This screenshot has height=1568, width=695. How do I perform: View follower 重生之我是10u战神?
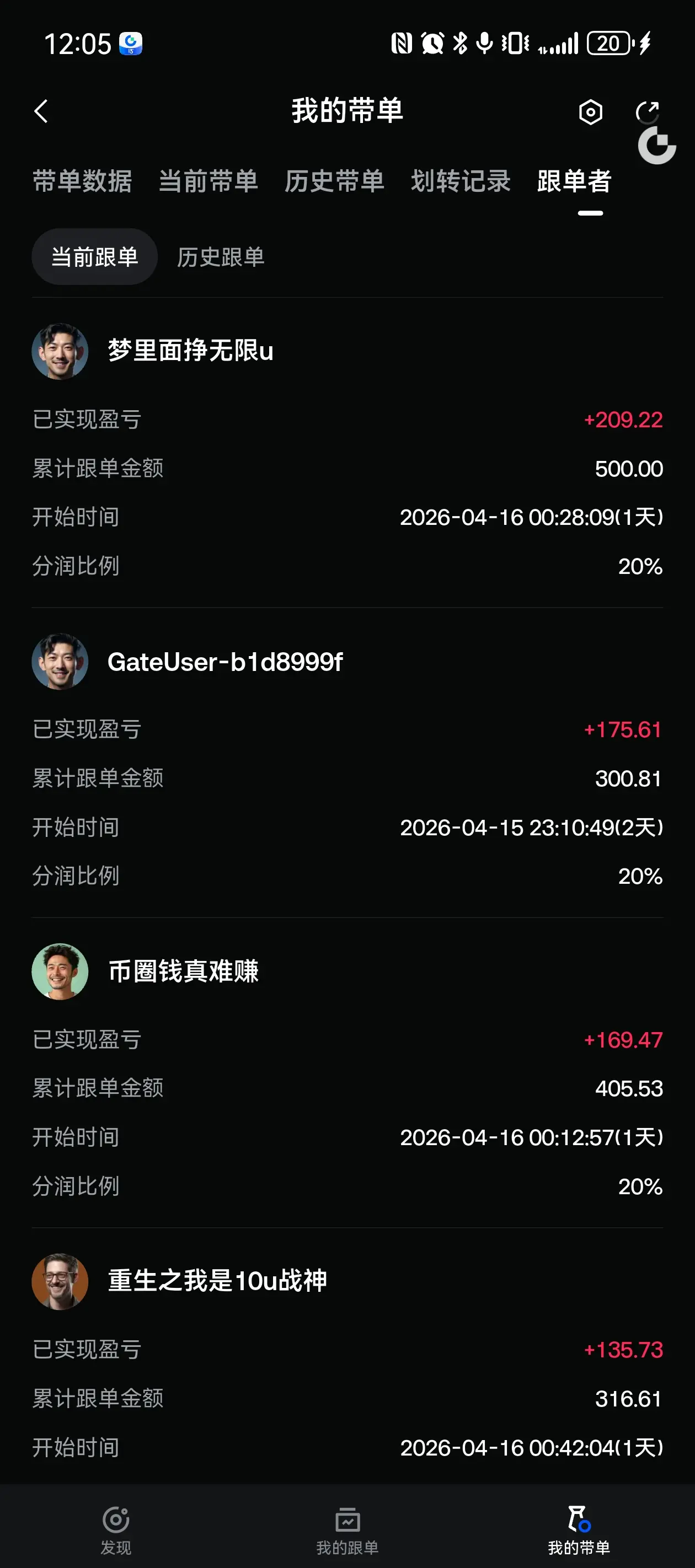[x=217, y=1281]
